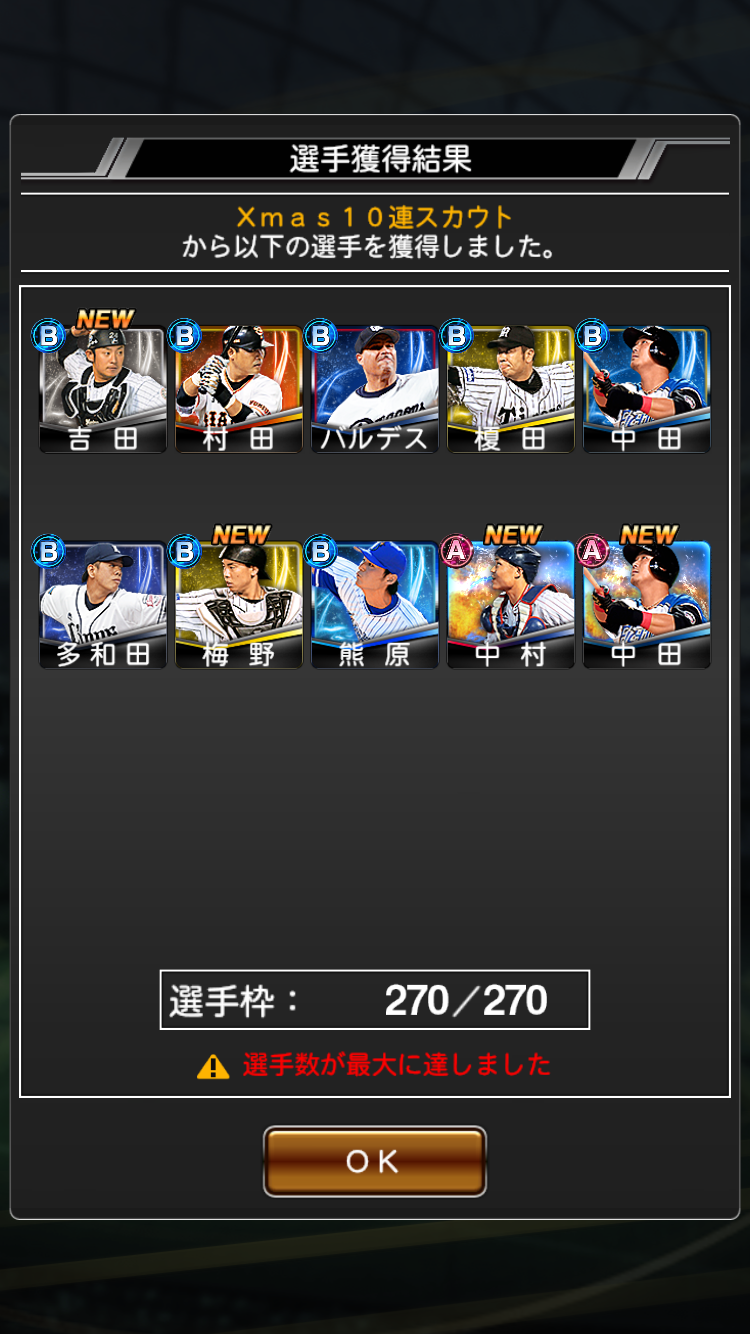Screen dimensions: 750x1334
Task: Select the 熊原 player card
Action: tap(375, 605)
